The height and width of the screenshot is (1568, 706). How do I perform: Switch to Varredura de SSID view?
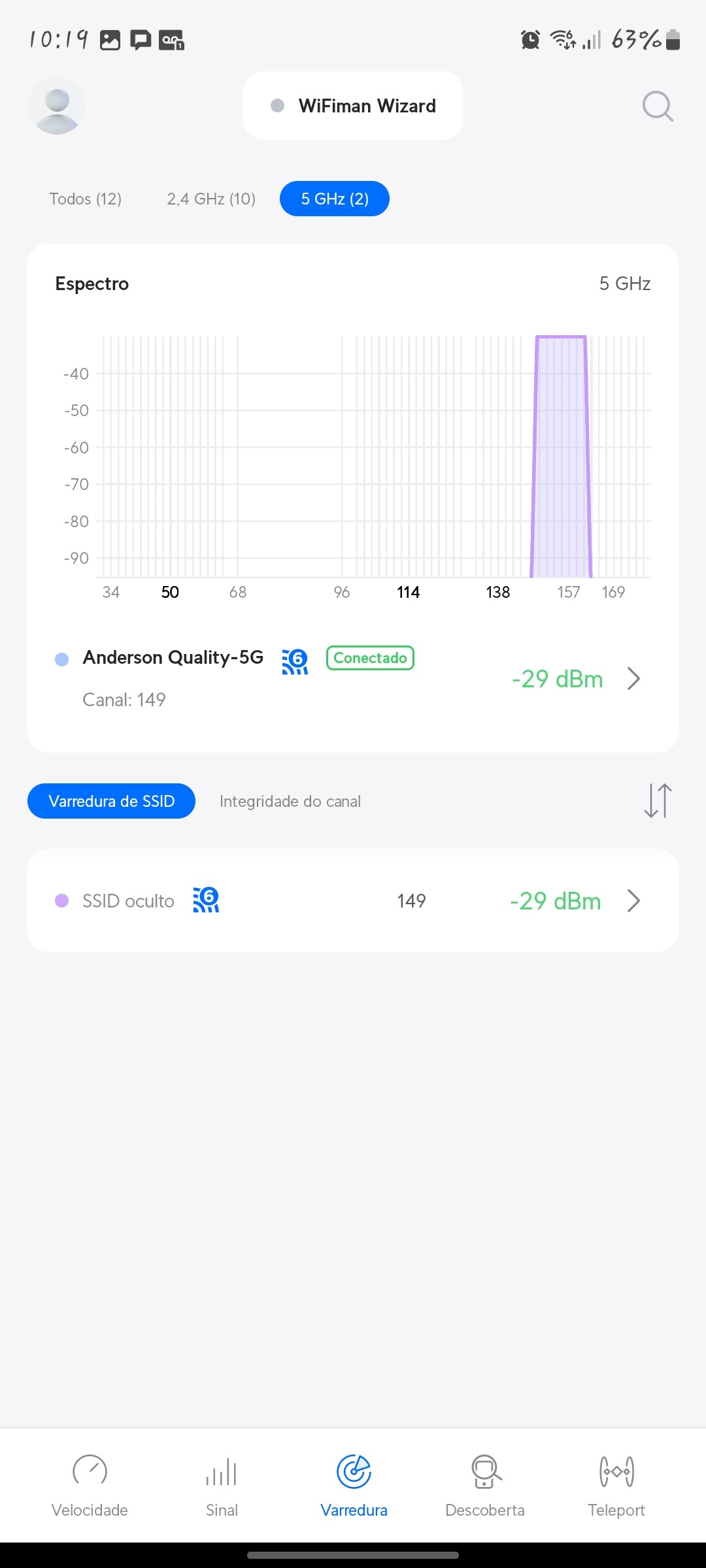coord(111,801)
